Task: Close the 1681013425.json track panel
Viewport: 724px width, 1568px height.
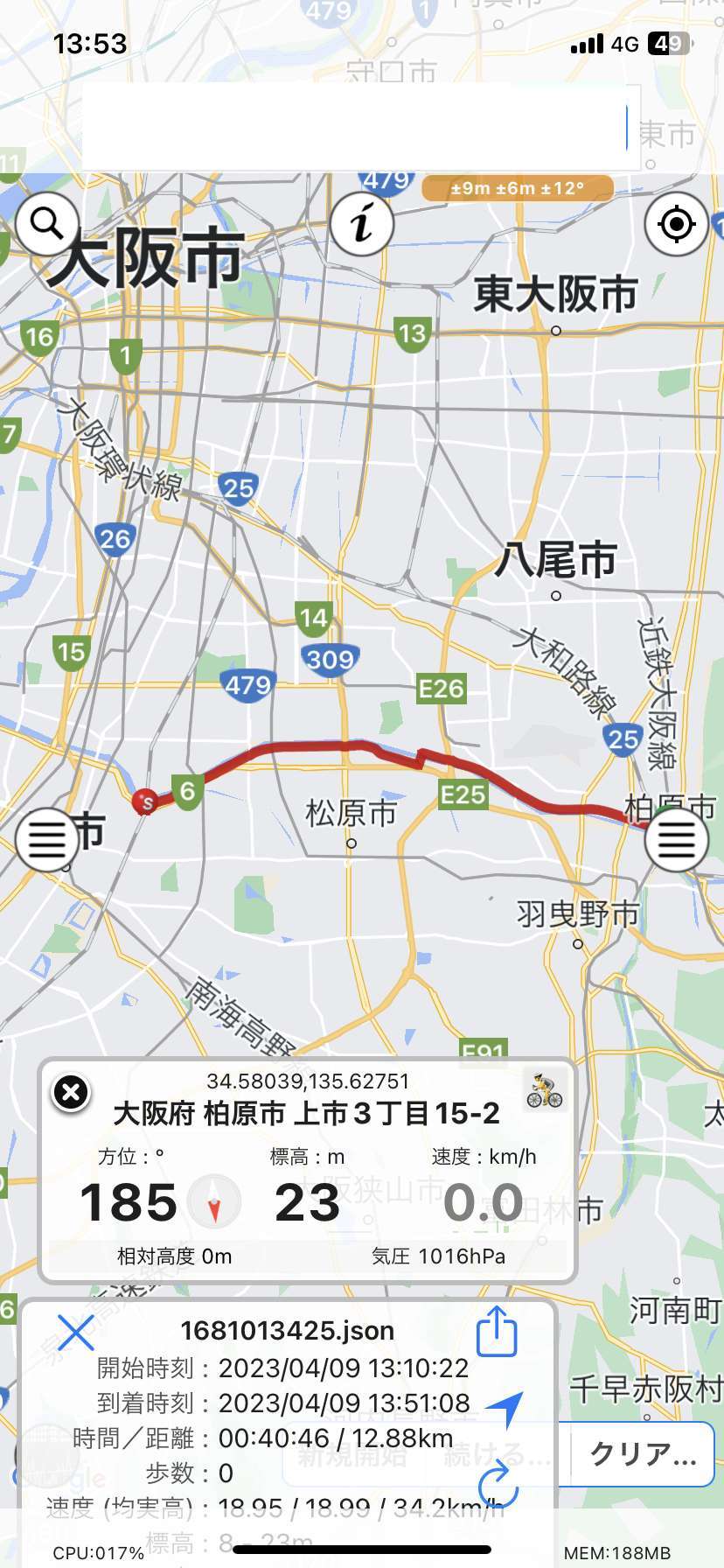Action: [x=75, y=1333]
